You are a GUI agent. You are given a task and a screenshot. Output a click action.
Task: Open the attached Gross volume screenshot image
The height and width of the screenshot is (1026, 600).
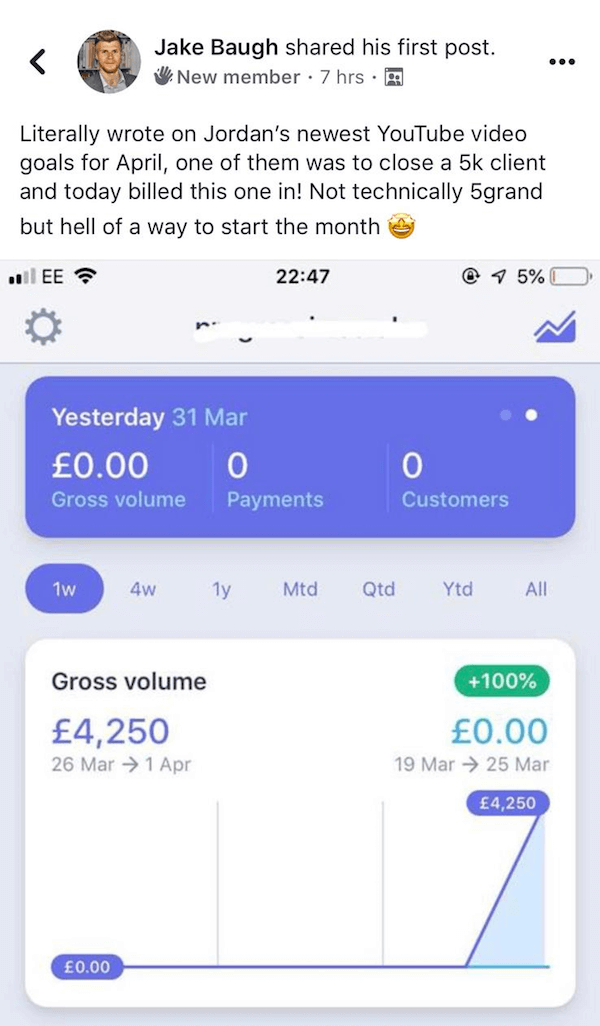[300, 643]
